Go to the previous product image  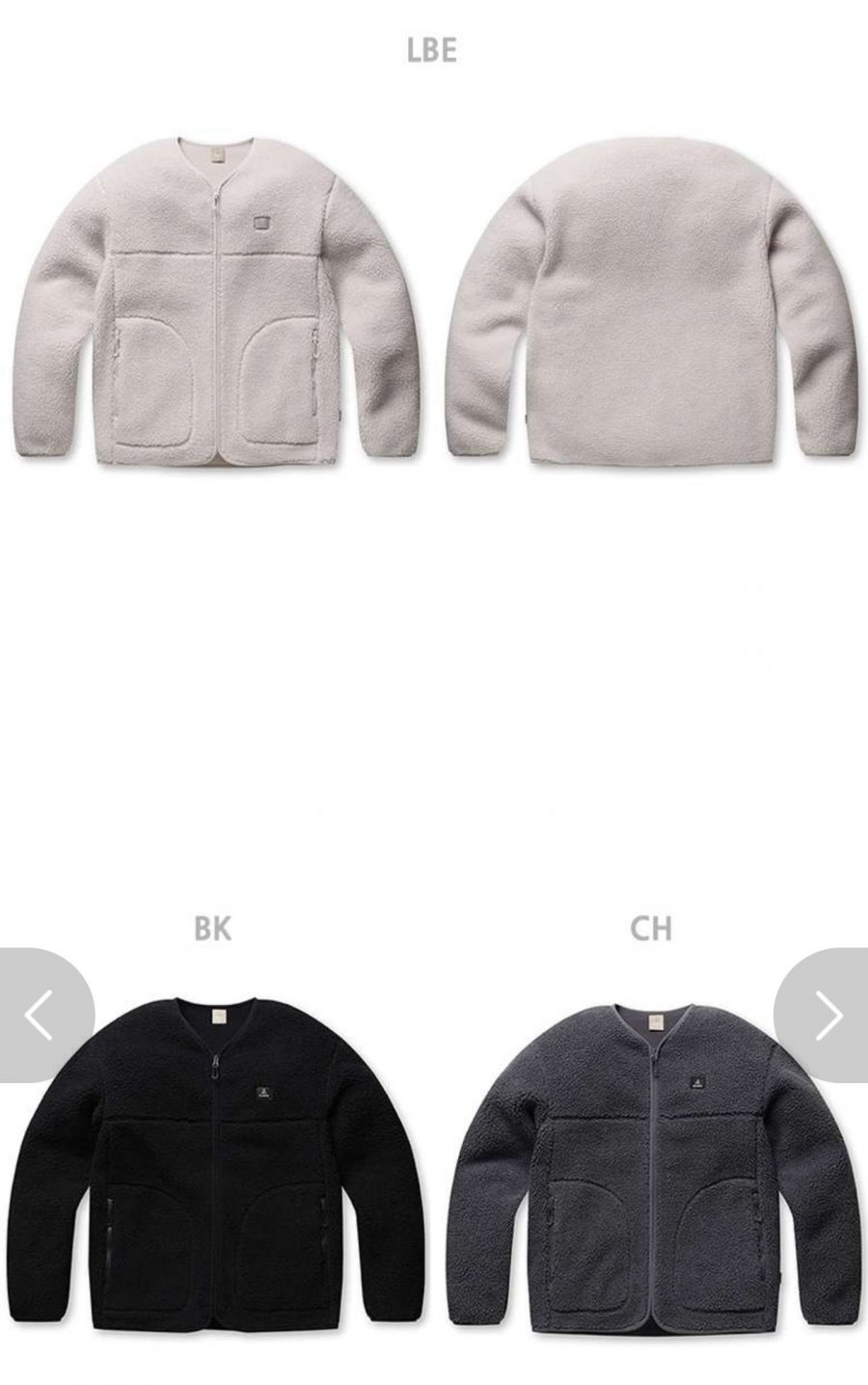pyautogui.click(x=41, y=1015)
